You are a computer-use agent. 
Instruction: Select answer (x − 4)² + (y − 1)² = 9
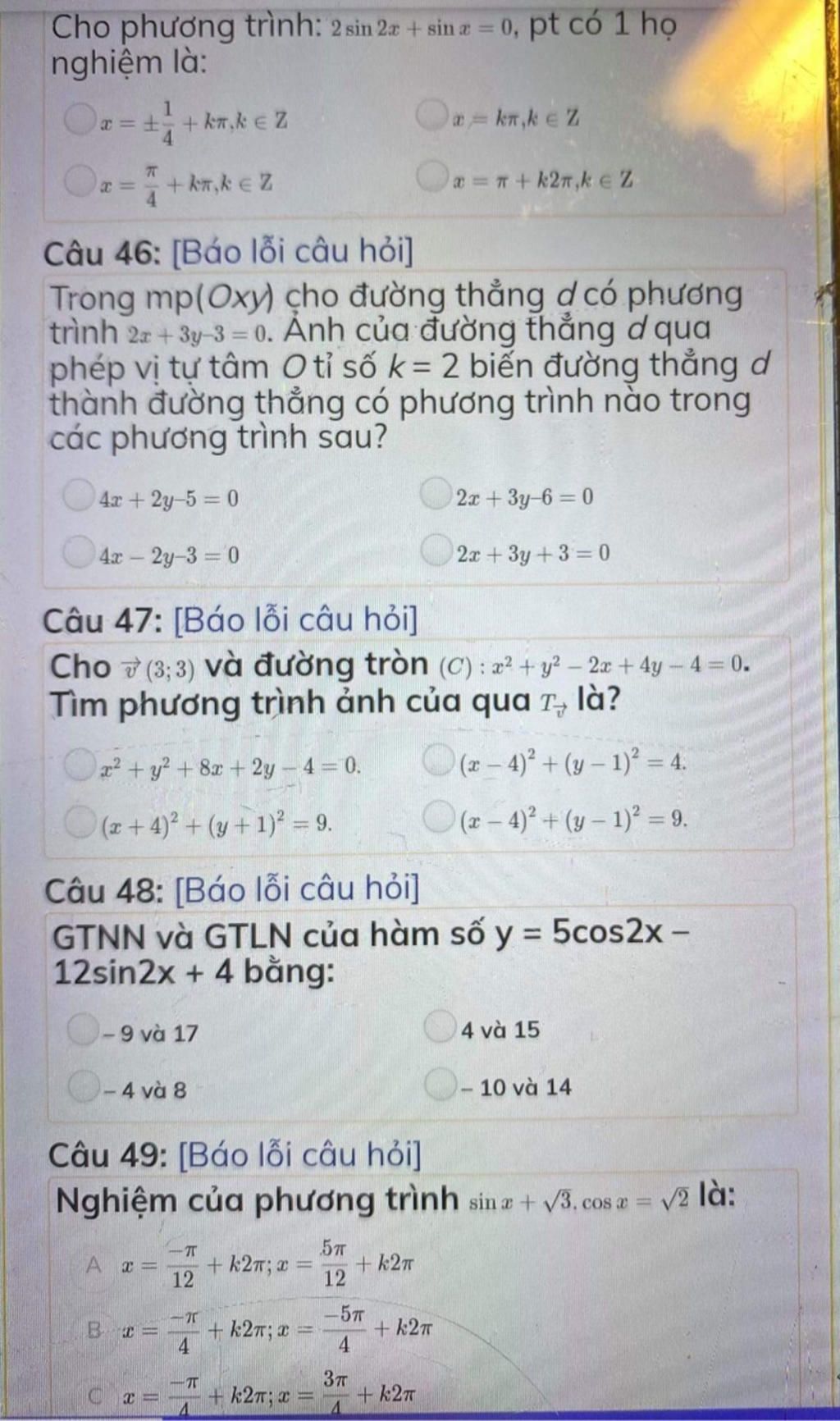pyautogui.click(x=441, y=817)
